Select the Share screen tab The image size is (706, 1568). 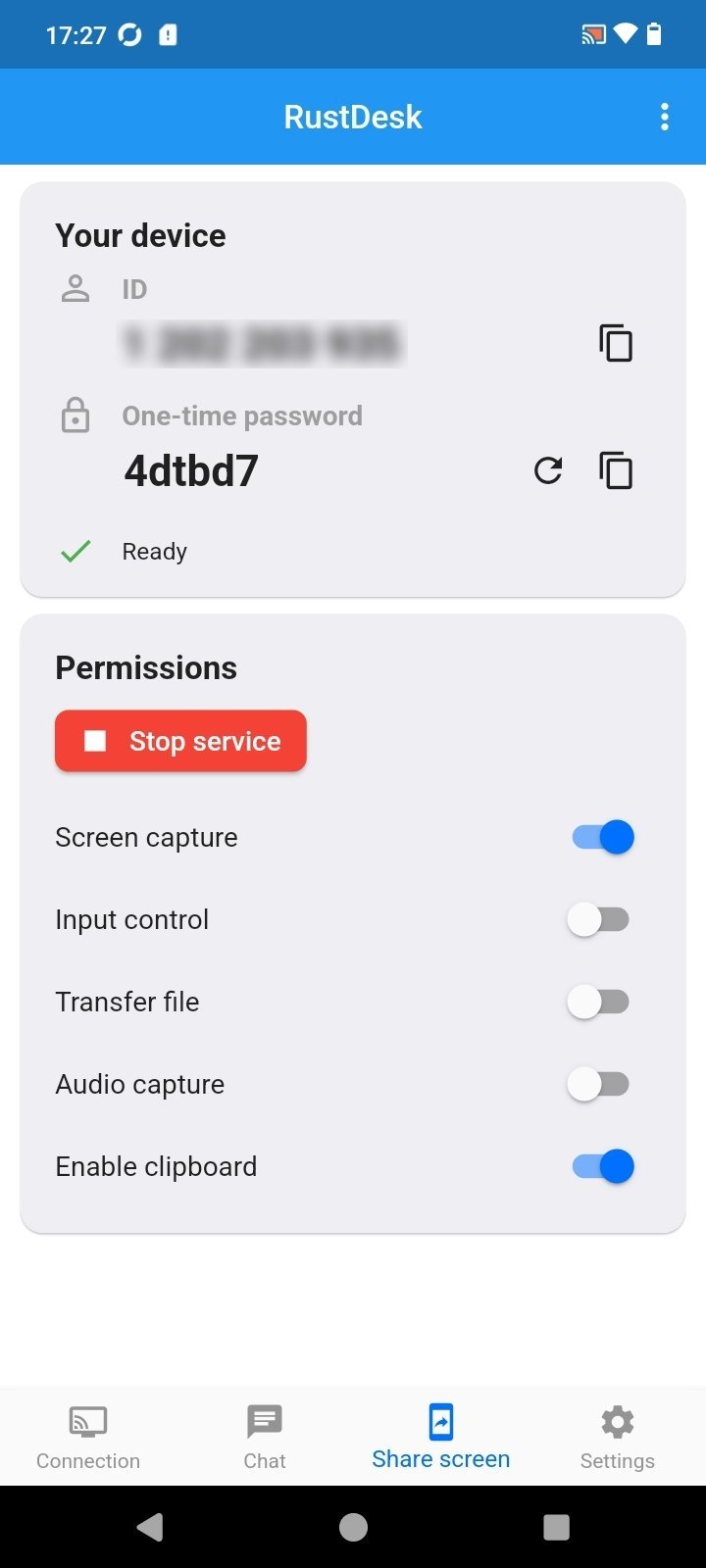point(441,1437)
